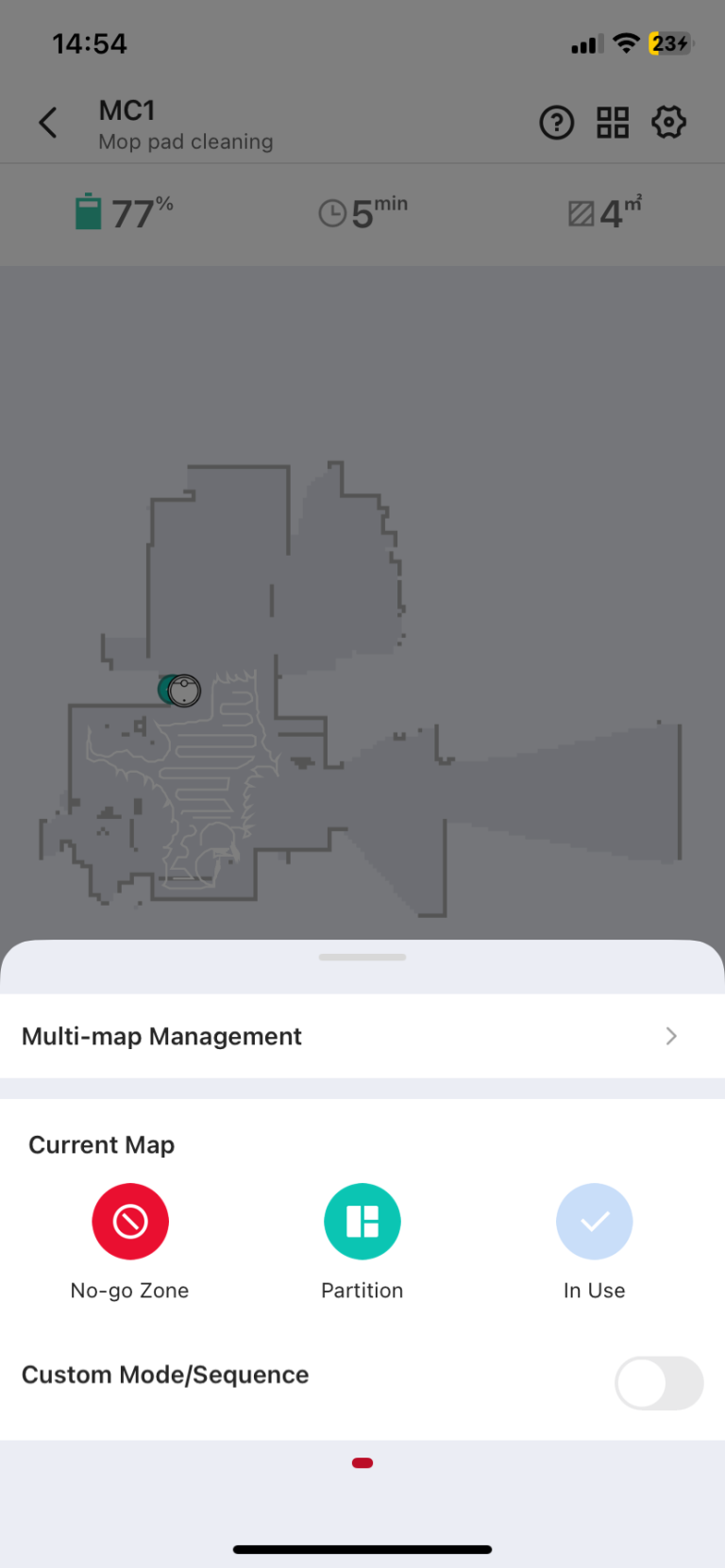Open device settings gear
Viewport: 725px width, 1568px height.
668,123
